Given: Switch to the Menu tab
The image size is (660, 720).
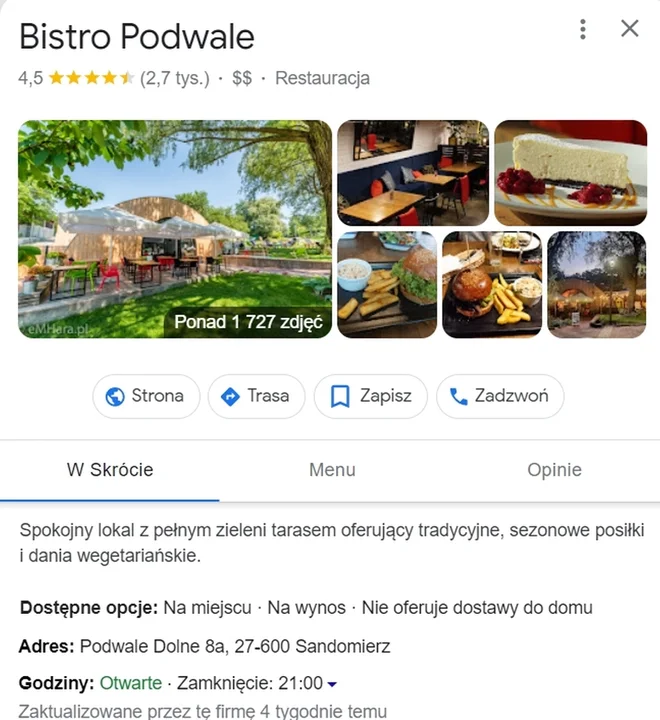Looking at the screenshot, I should tap(332, 469).
